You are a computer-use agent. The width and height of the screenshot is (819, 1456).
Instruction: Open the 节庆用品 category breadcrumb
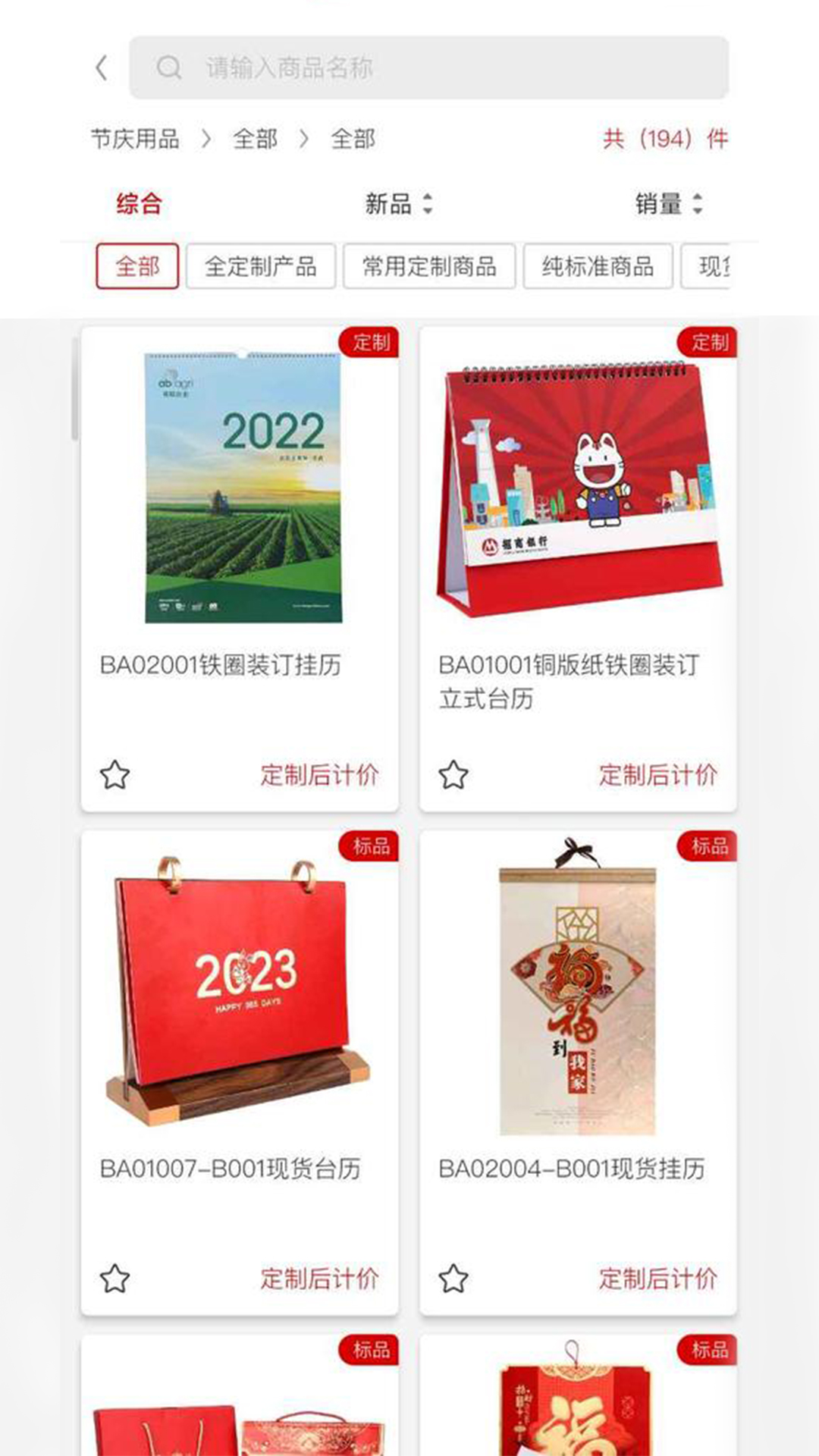click(x=135, y=139)
